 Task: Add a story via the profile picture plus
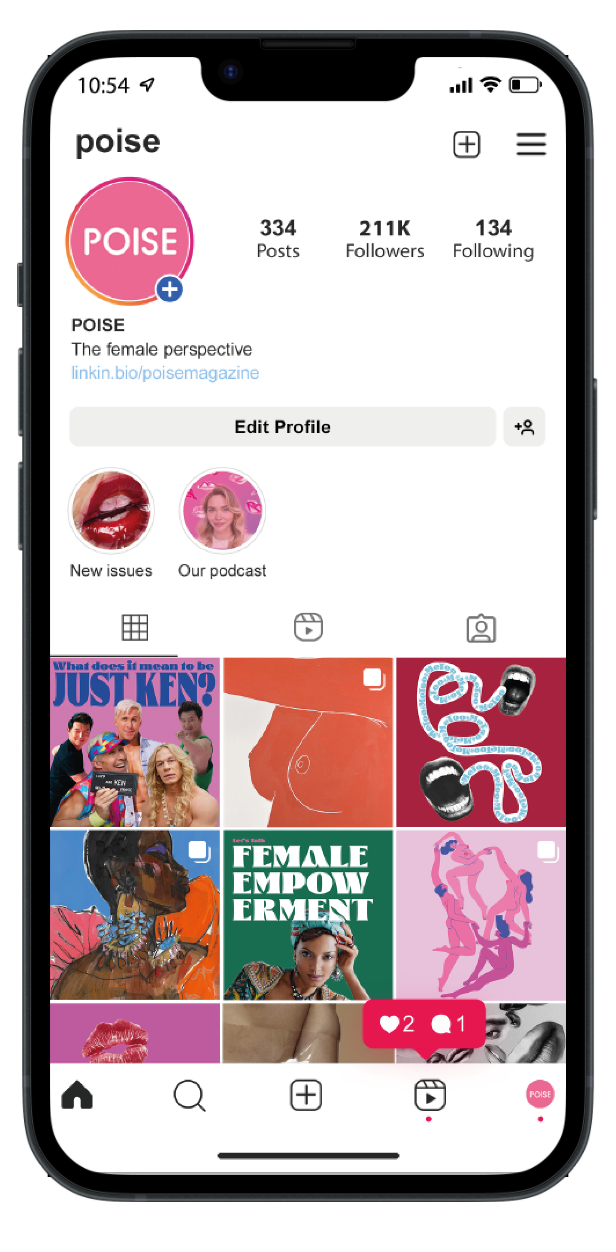click(x=170, y=290)
